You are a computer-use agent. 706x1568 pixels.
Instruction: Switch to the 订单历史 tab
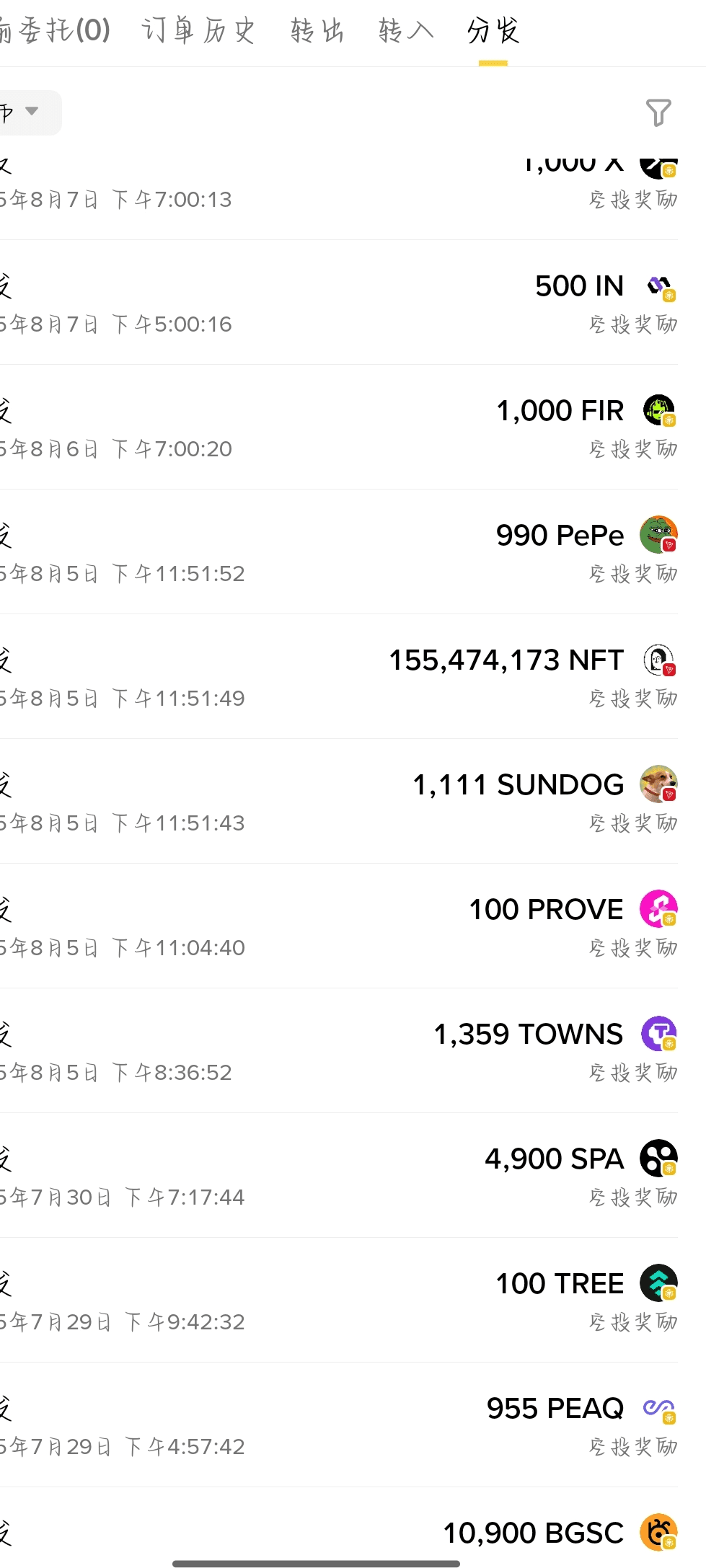coord(198,31)
